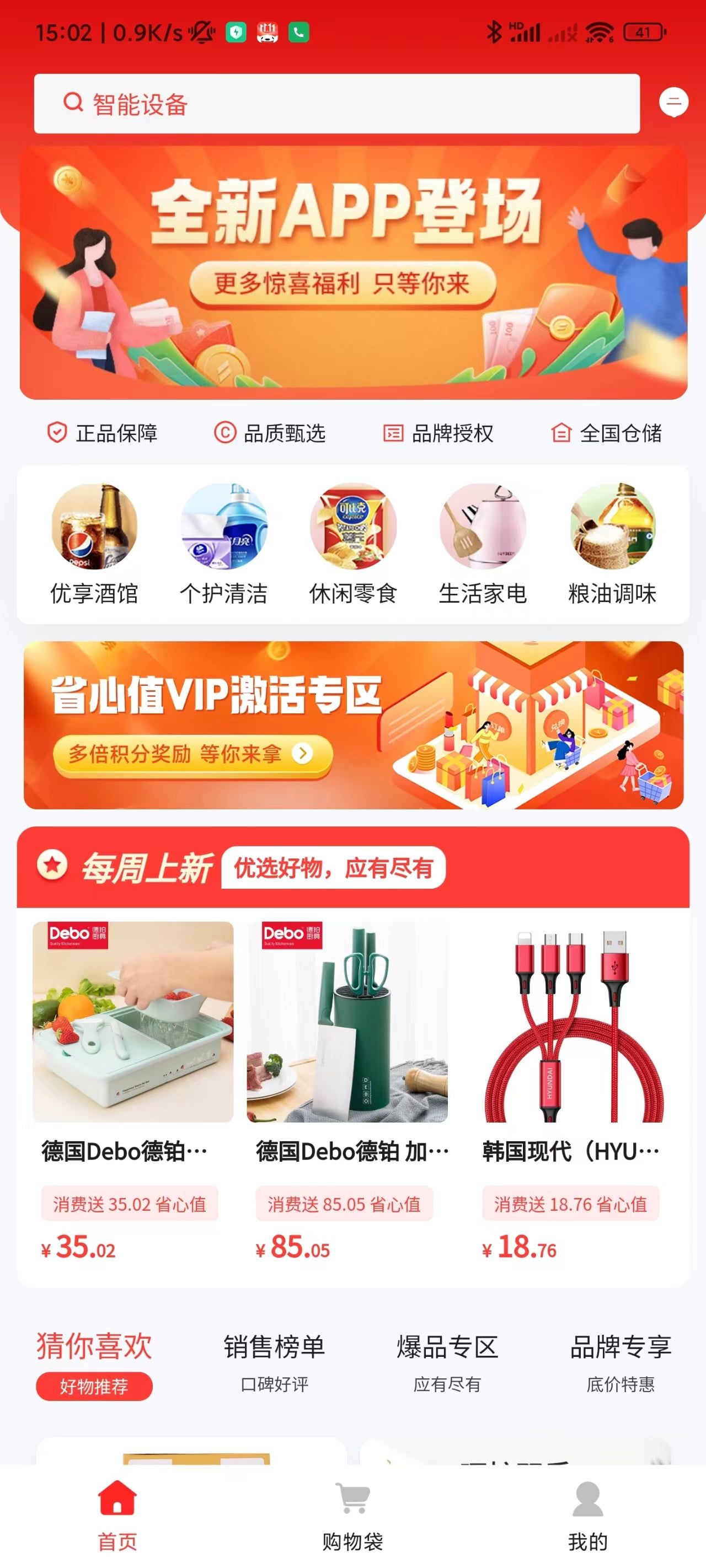Click the 正品保障 badge icon

57,433
